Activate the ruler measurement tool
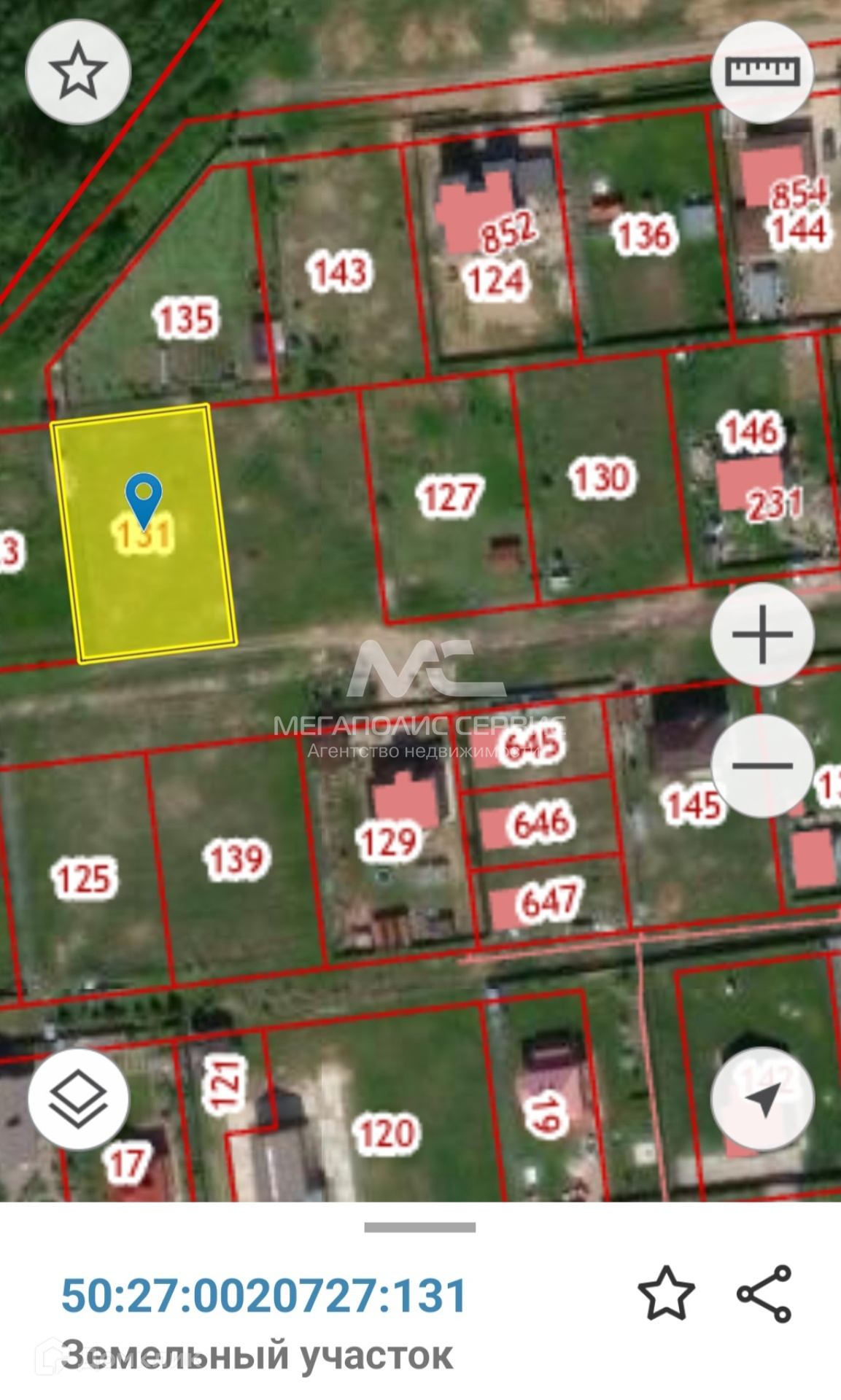This screenshot has width=841, height=1400. [x=762, y=71]
